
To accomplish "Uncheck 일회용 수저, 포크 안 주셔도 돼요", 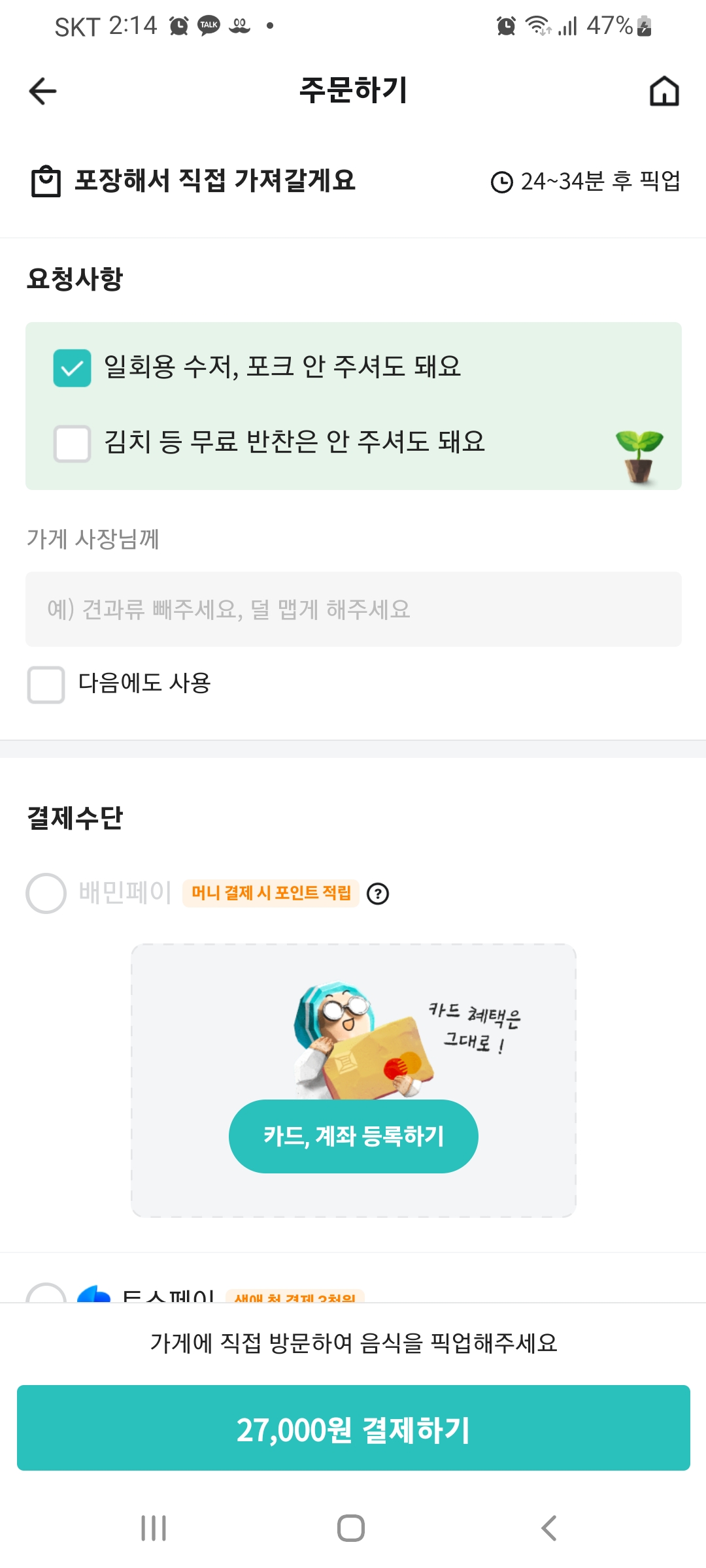I will pos(72,368).
